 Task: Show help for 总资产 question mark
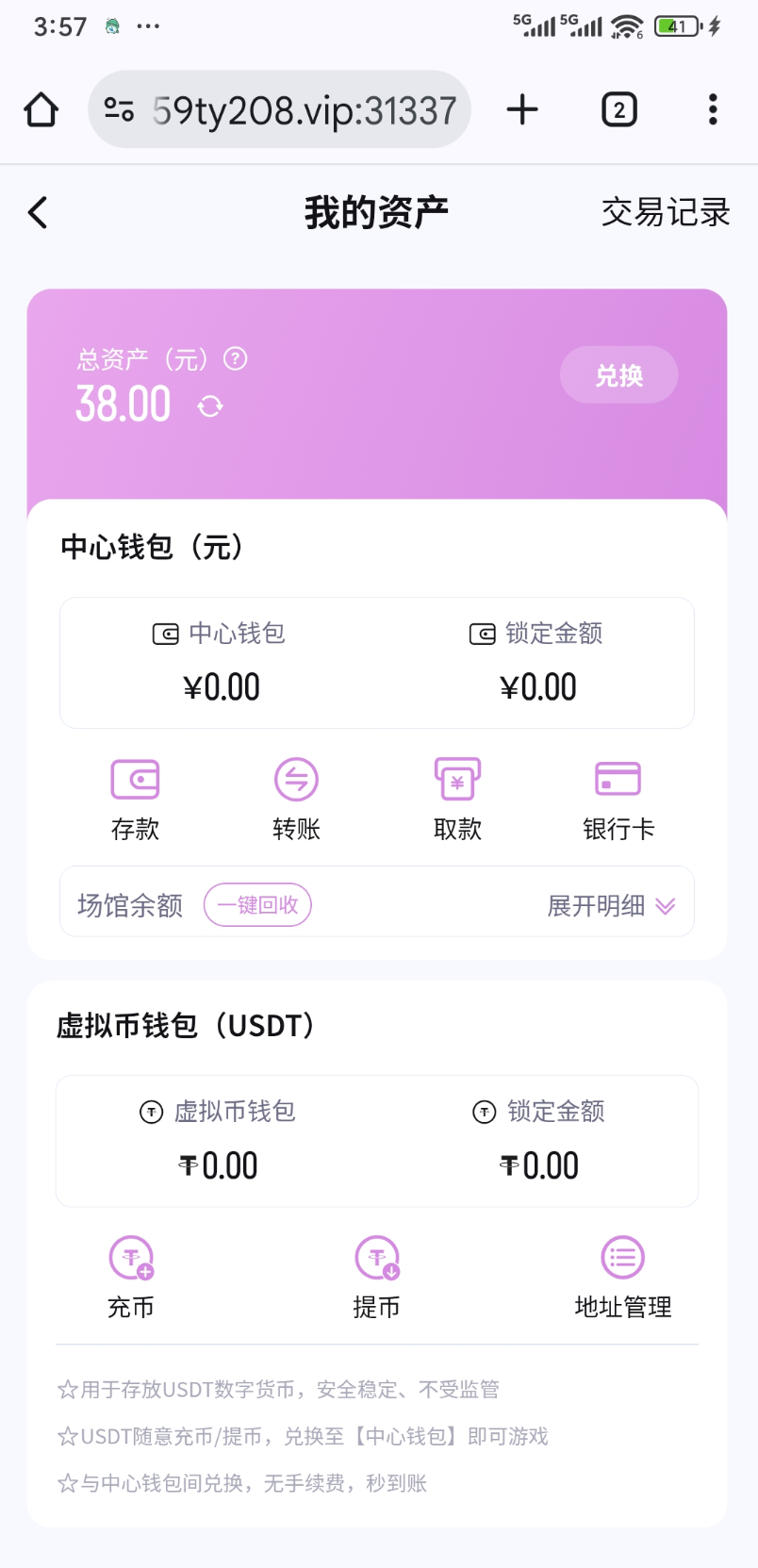tap(236, 358)
